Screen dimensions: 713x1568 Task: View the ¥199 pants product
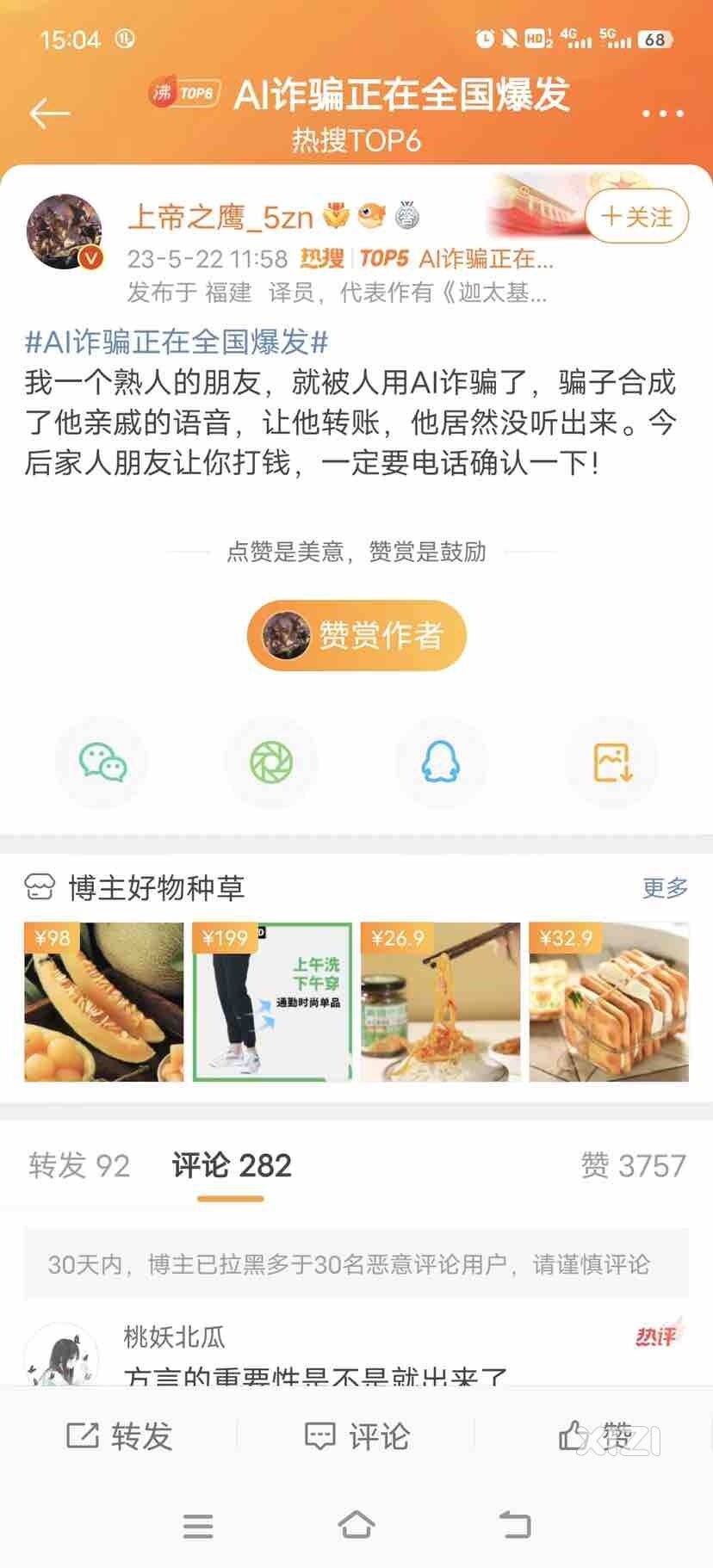pos(272,1002)
